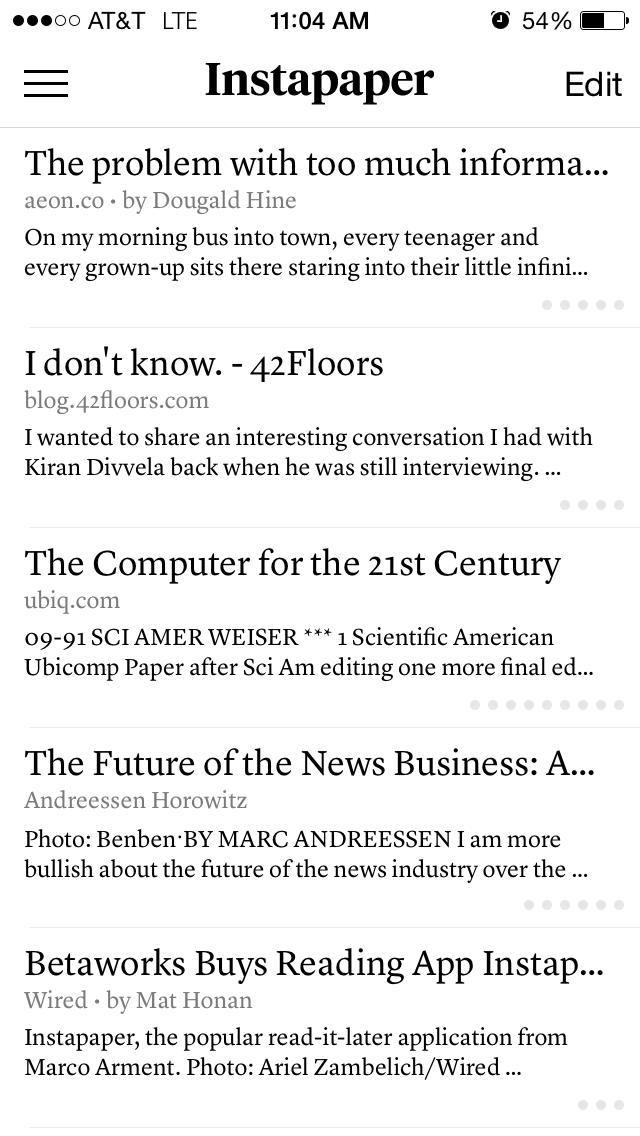The width and height of the screenshot is (640, 1136).
Task: Open the Wired article by Mat Honan
Action: [320, 1027]
